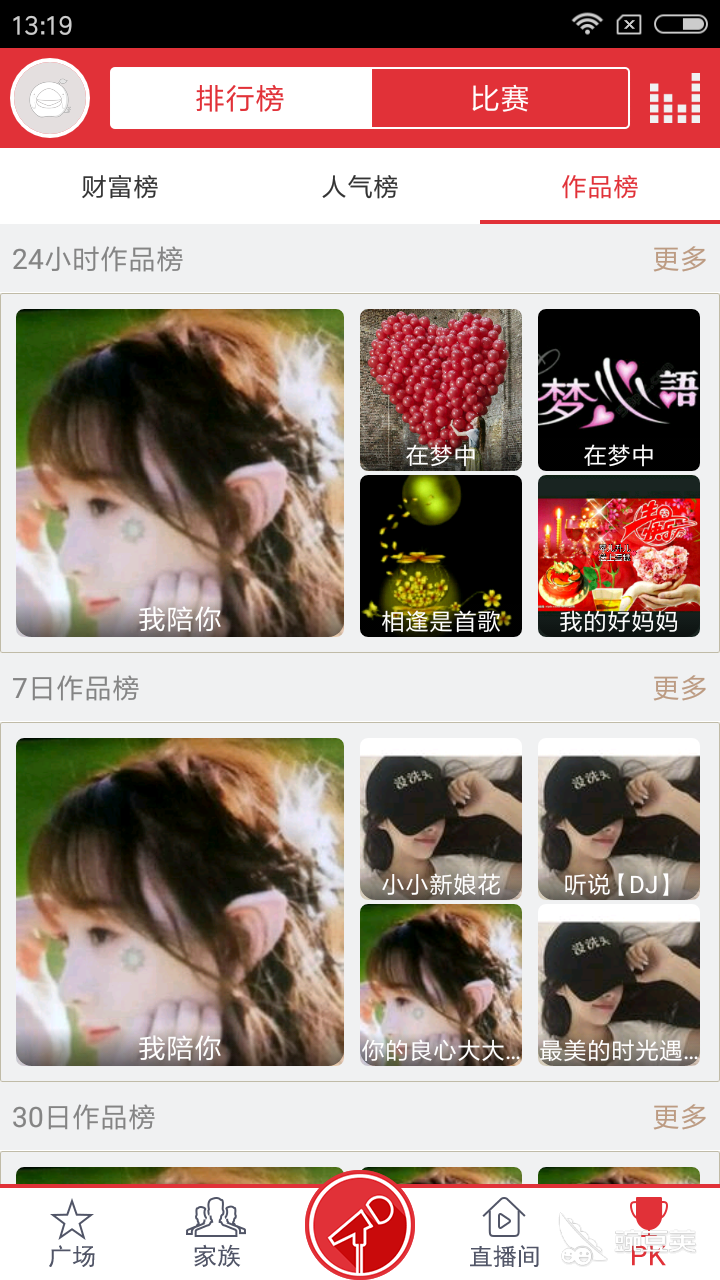View 更多 for 7日作品榜
This screenshot has height=1280, width=720.
point(679,688)
